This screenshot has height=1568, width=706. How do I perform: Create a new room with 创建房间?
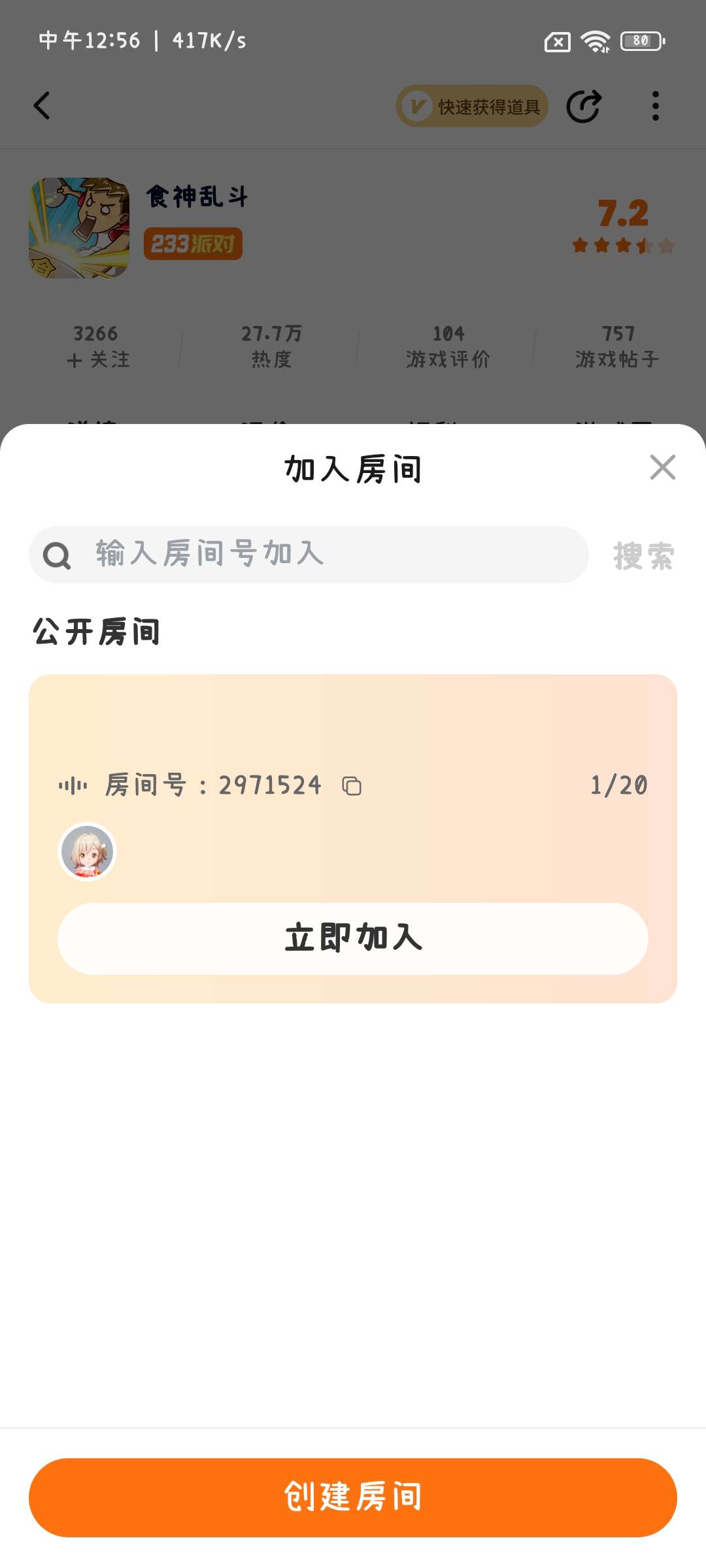(x=353, y=1497)
